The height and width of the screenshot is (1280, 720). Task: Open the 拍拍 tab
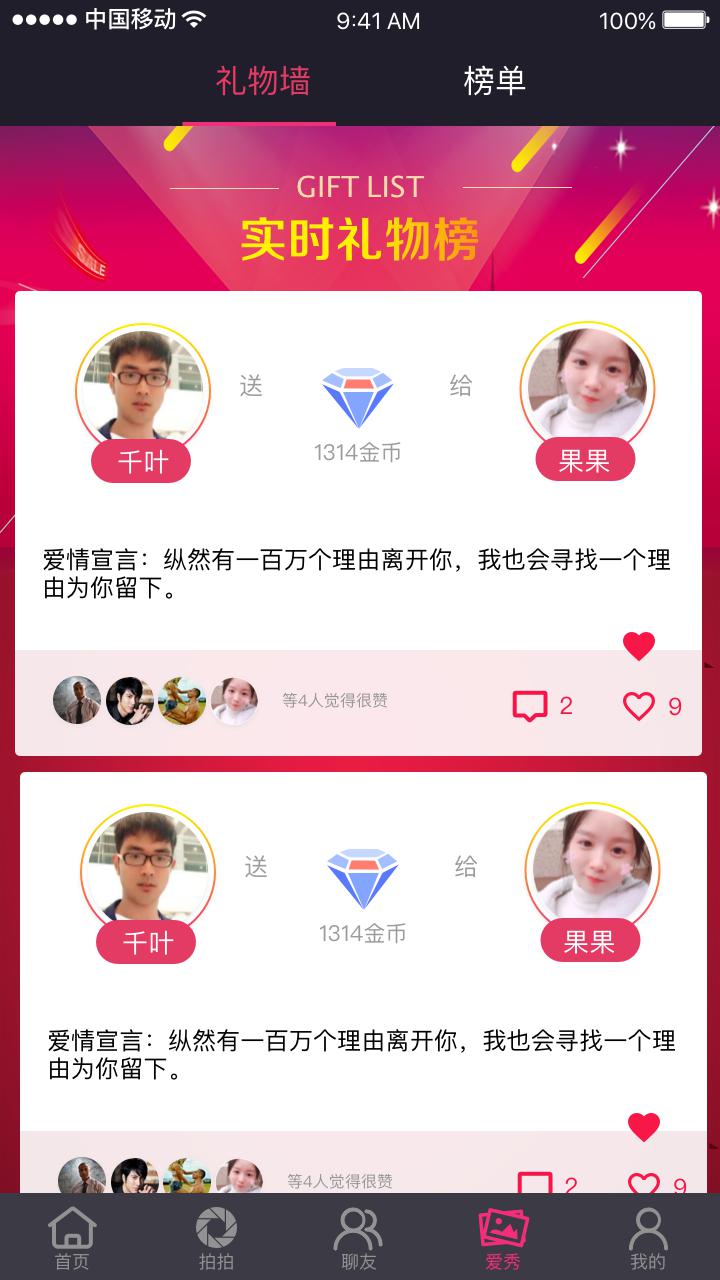pos(216,1238)
